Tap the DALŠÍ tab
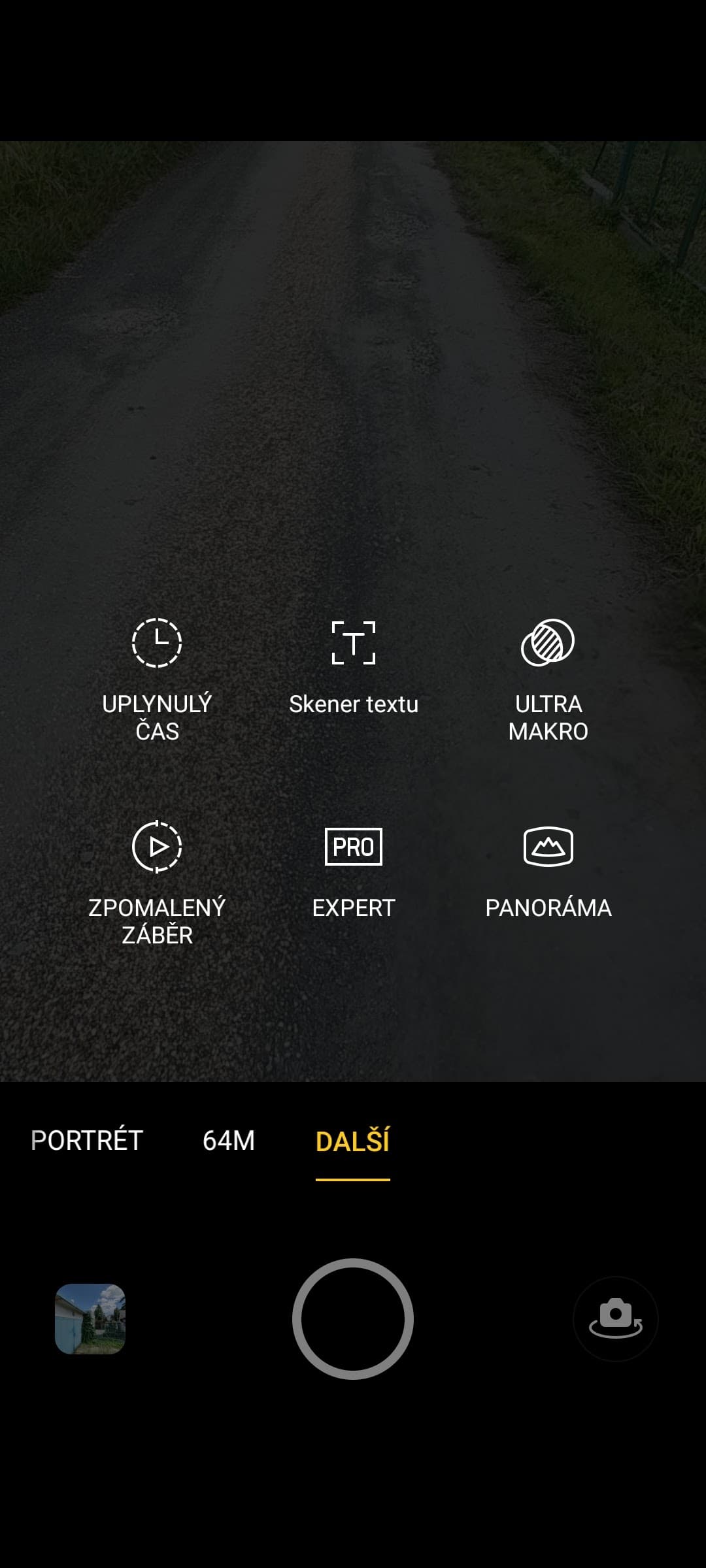Viewport: 706px width, 1568px height. [352, 1141]
